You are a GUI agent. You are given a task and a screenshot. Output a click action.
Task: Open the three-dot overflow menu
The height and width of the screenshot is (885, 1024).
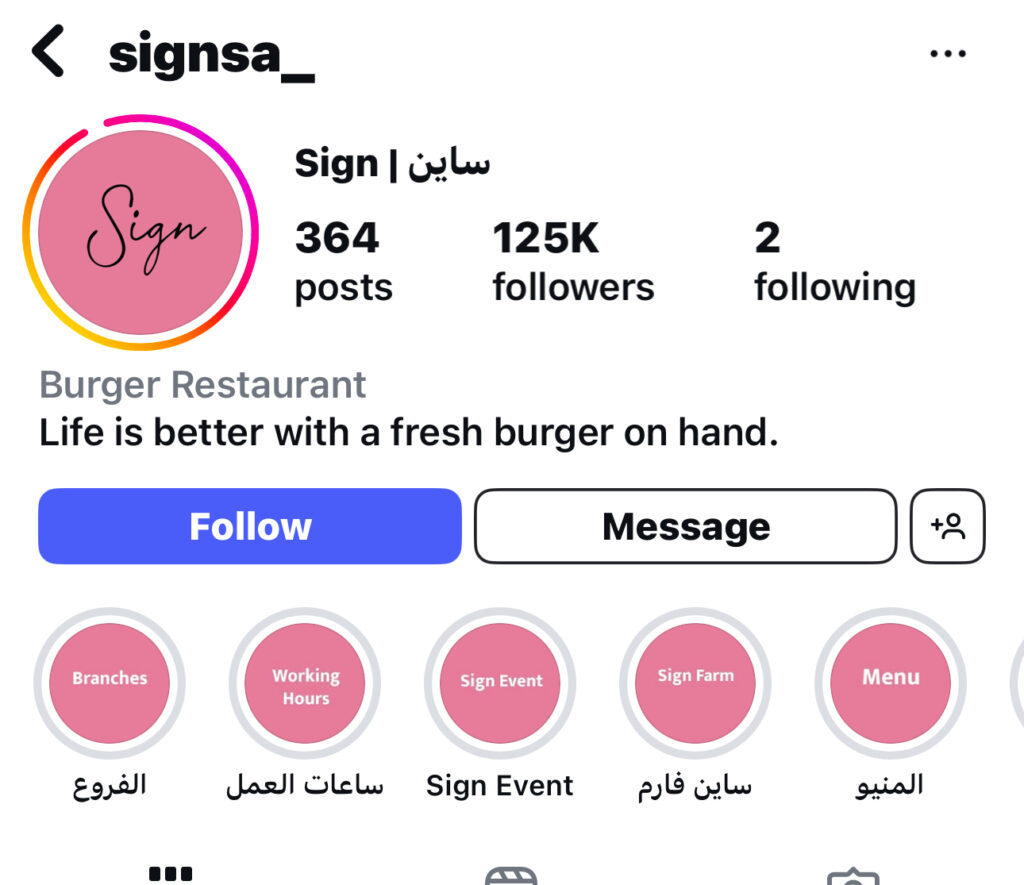pyautogui.click(x=947, y=54)
